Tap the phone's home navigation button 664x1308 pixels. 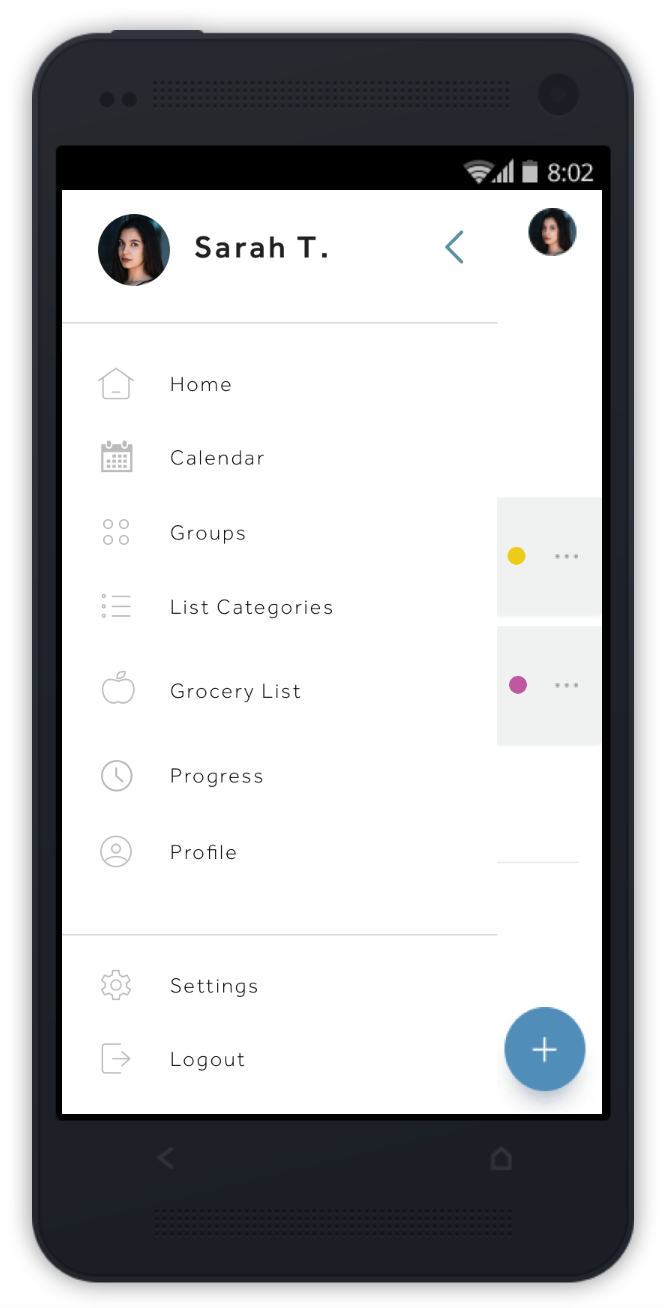click(501, 1159)
